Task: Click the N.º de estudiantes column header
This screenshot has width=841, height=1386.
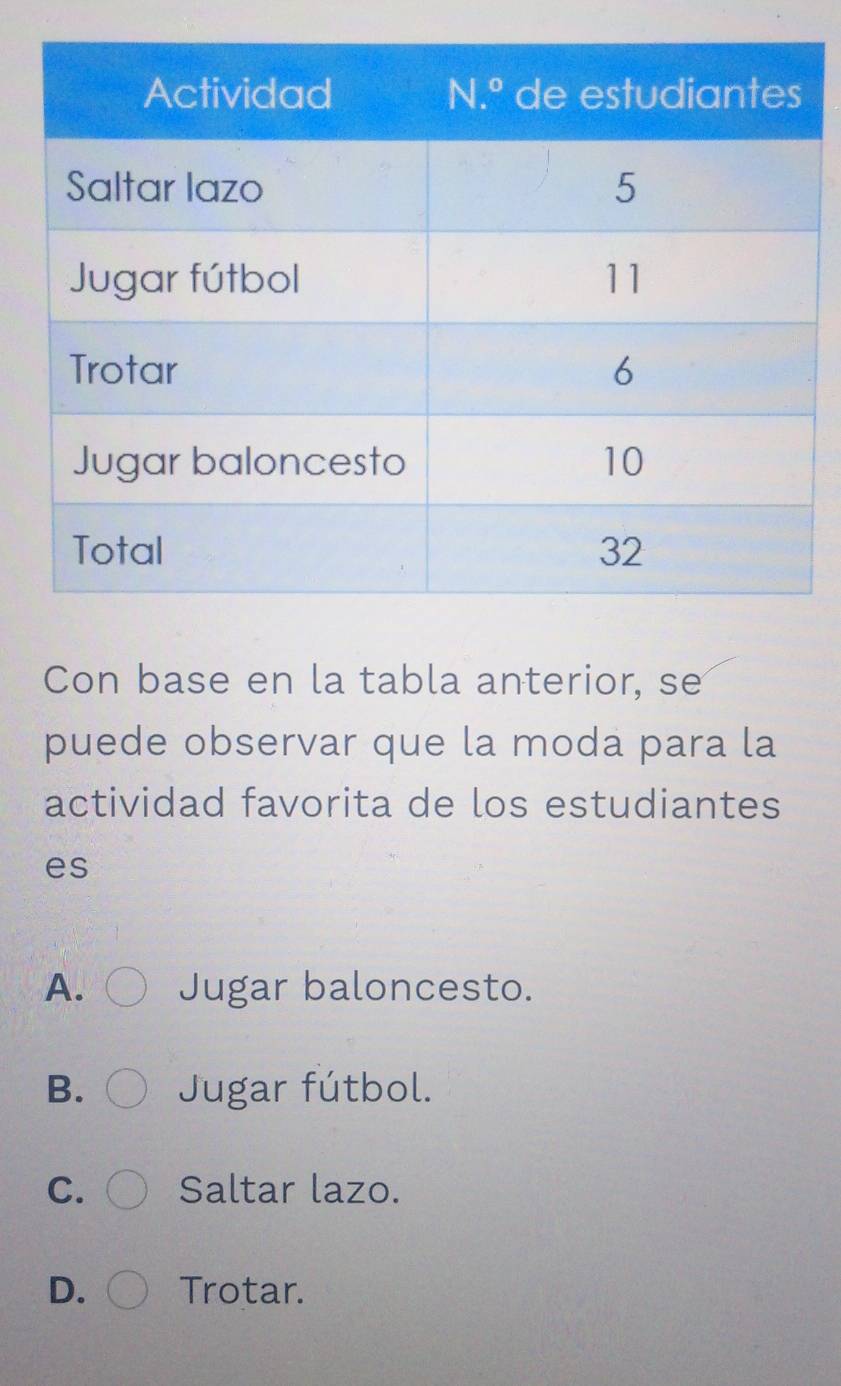Action: coord(626,94)
